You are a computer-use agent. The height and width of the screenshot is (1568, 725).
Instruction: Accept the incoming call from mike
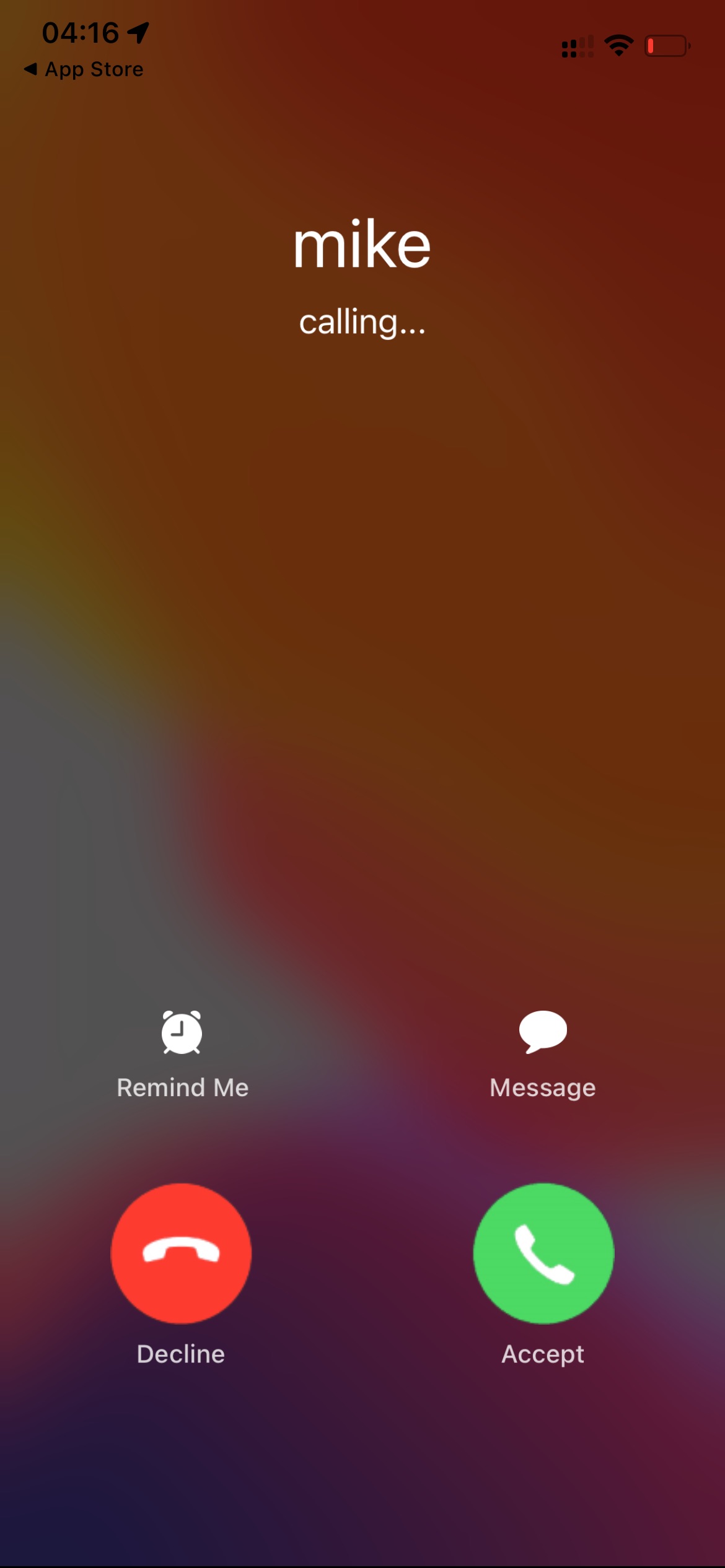543,1253
